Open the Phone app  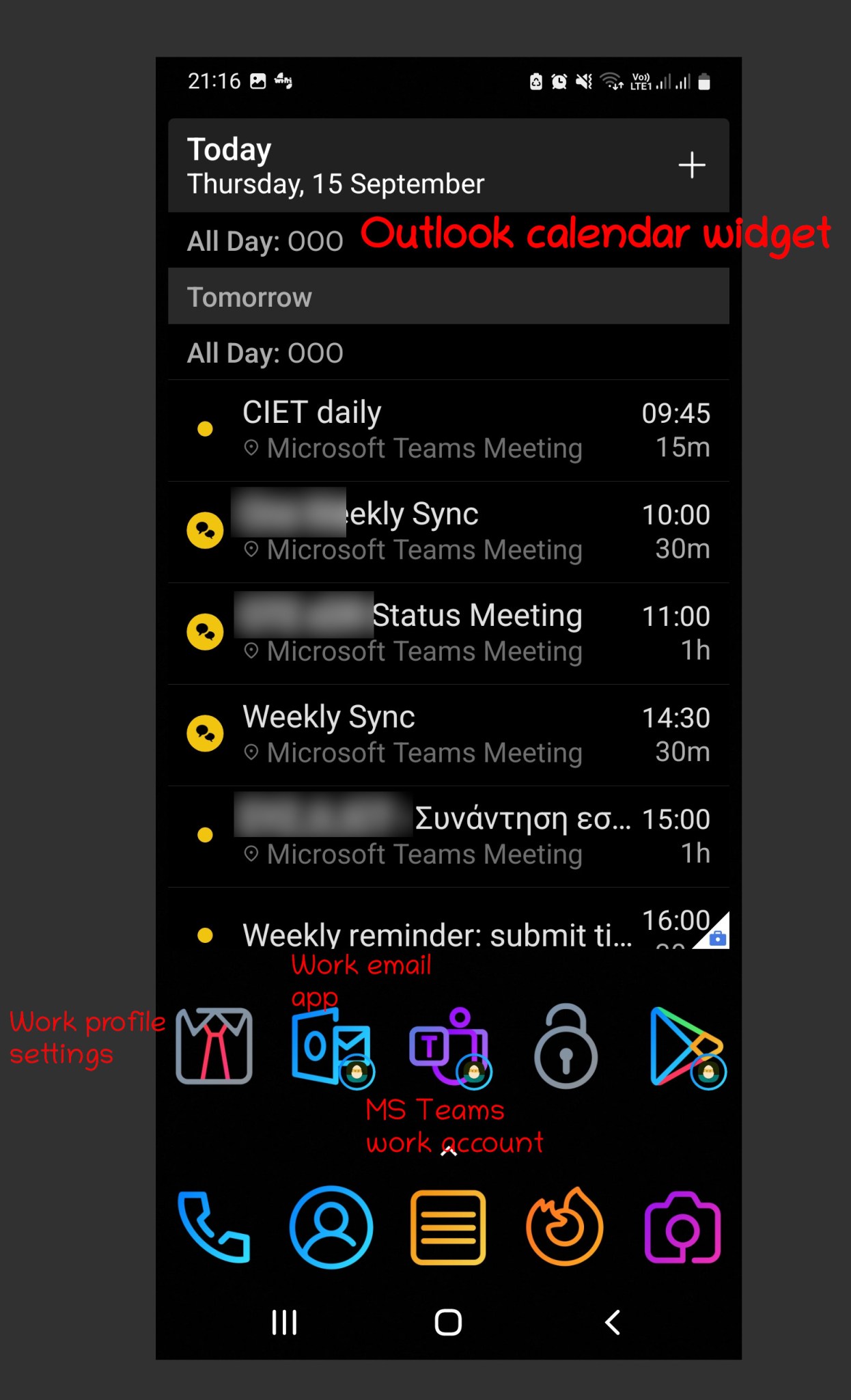pos(214,1225)
